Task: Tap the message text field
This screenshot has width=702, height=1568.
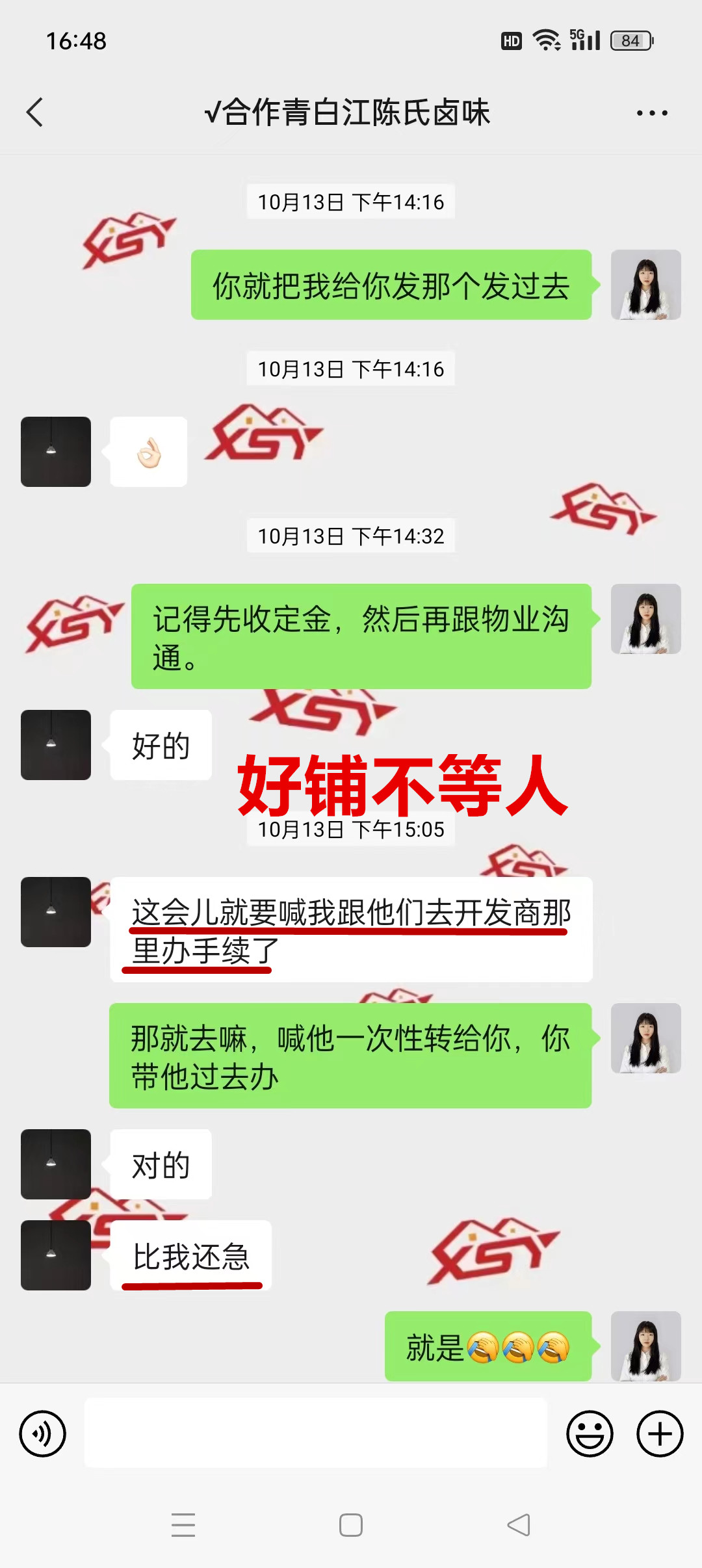Action: point(315,1433)
